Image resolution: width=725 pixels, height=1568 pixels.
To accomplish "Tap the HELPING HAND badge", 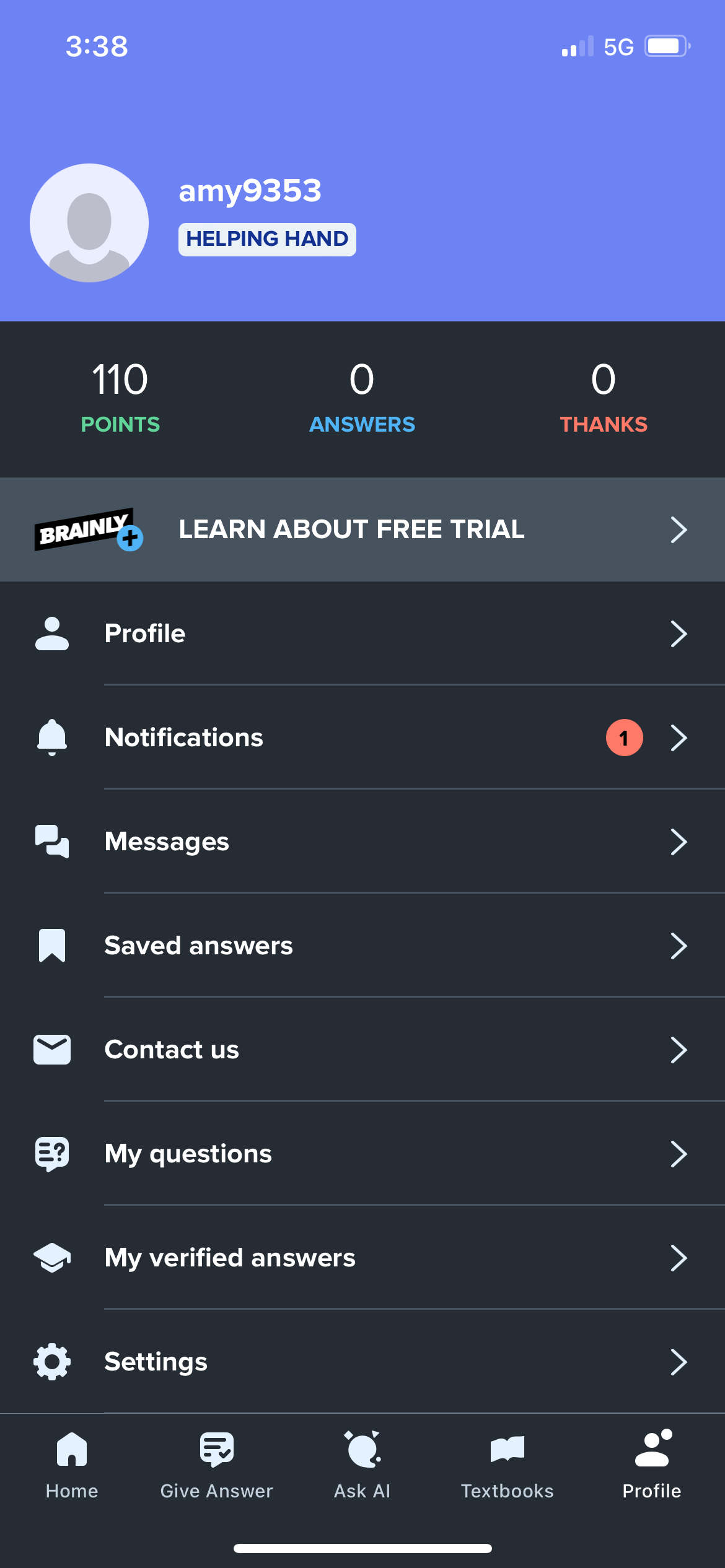I will click(266, 238).
